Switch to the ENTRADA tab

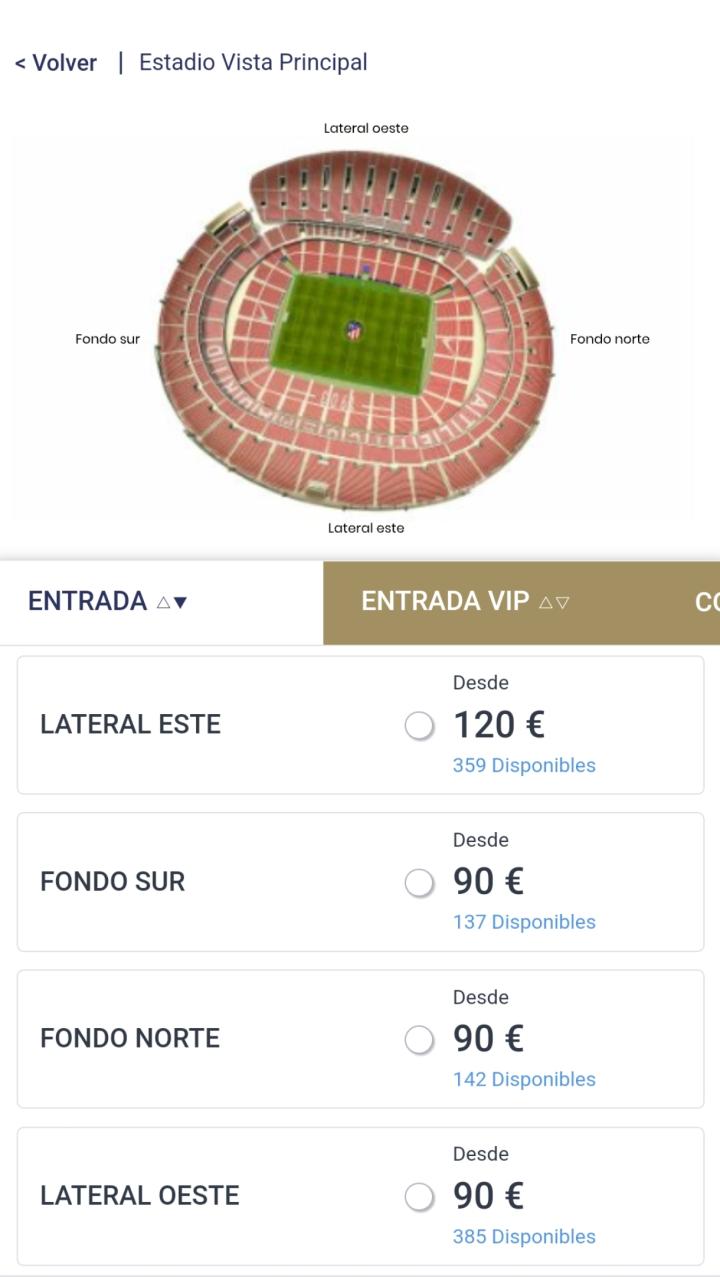(x=107, y=601)
